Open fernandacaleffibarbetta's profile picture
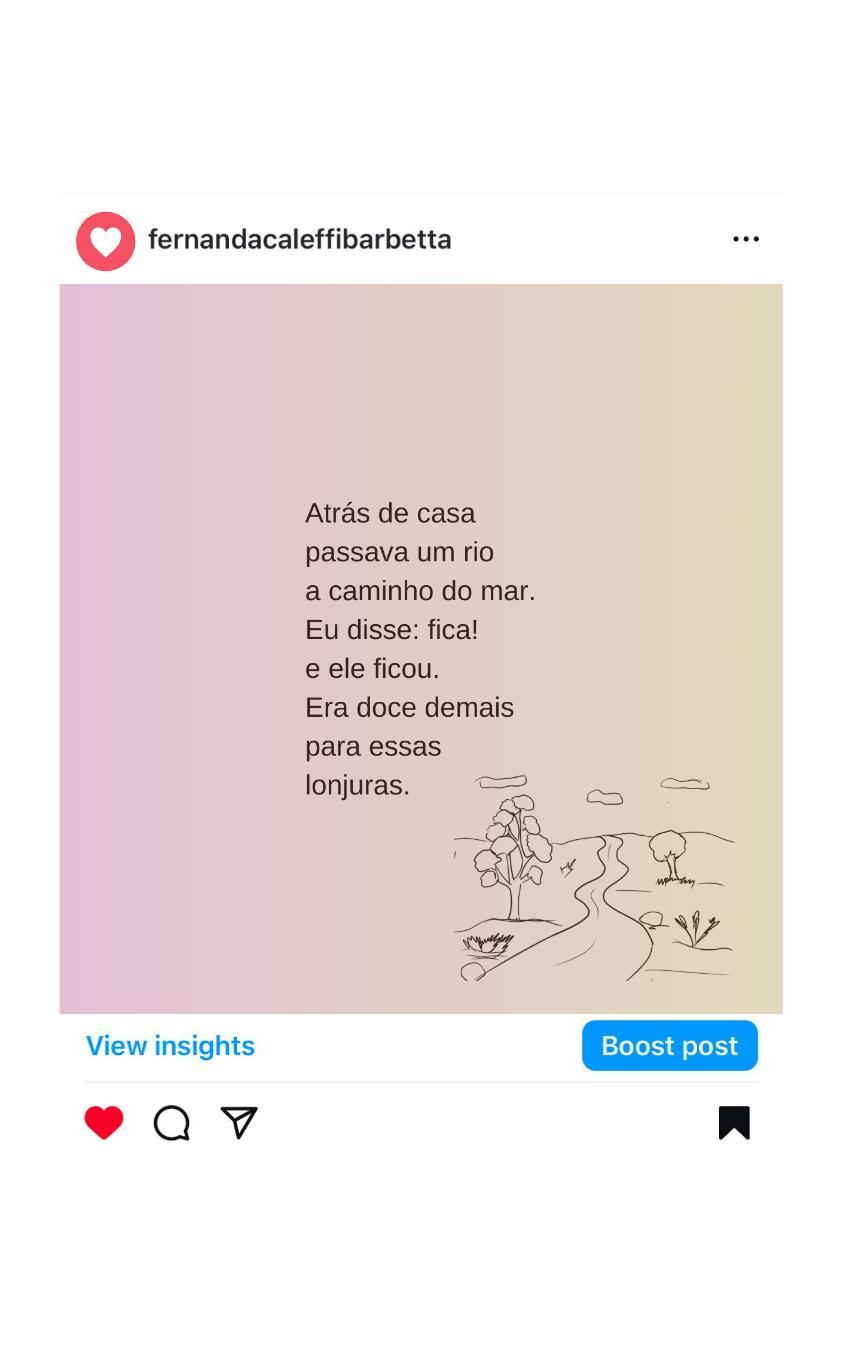The height and width of the screenshot is (1345, 843). (x=106, y=241)
